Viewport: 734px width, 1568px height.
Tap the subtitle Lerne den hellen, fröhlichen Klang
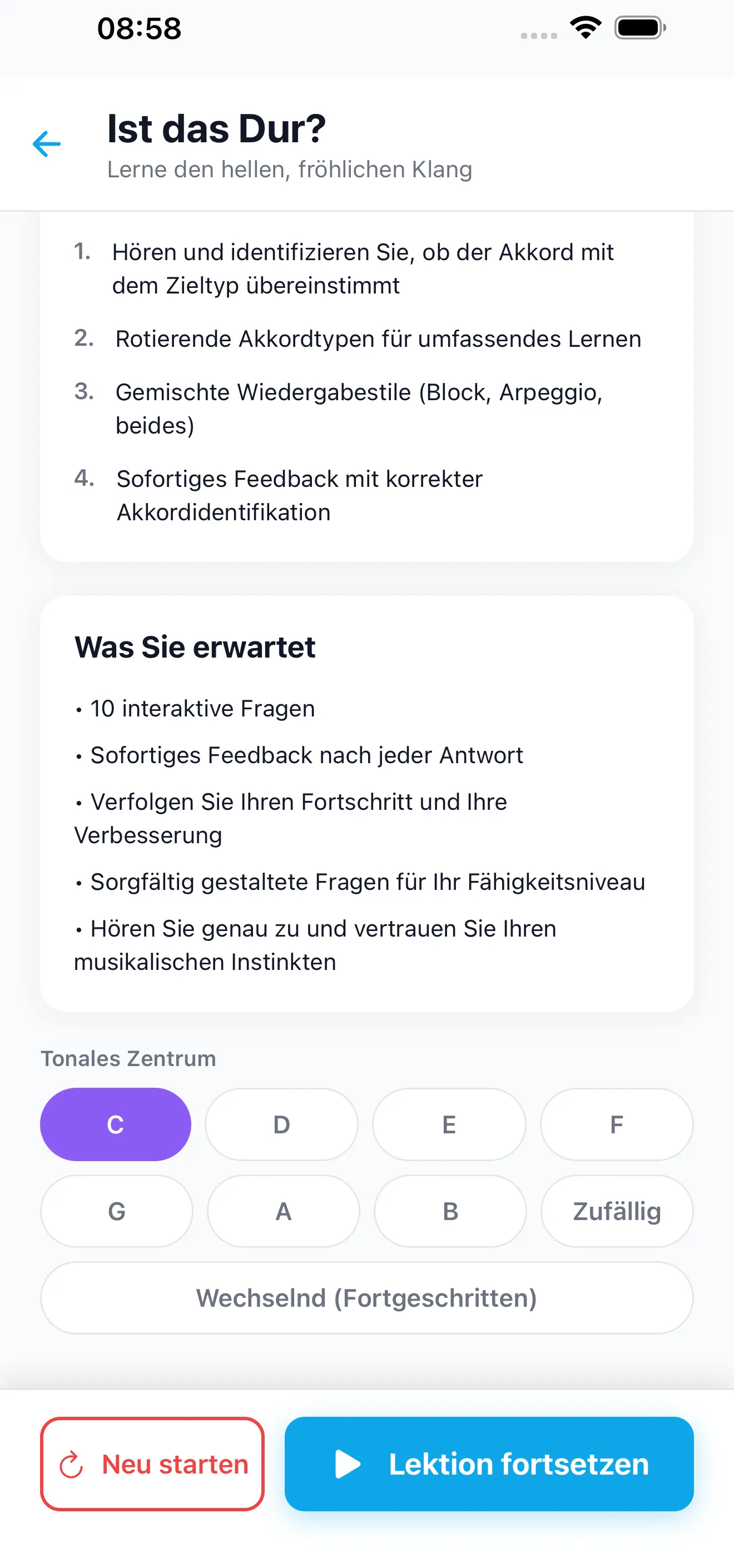(290, 170)
